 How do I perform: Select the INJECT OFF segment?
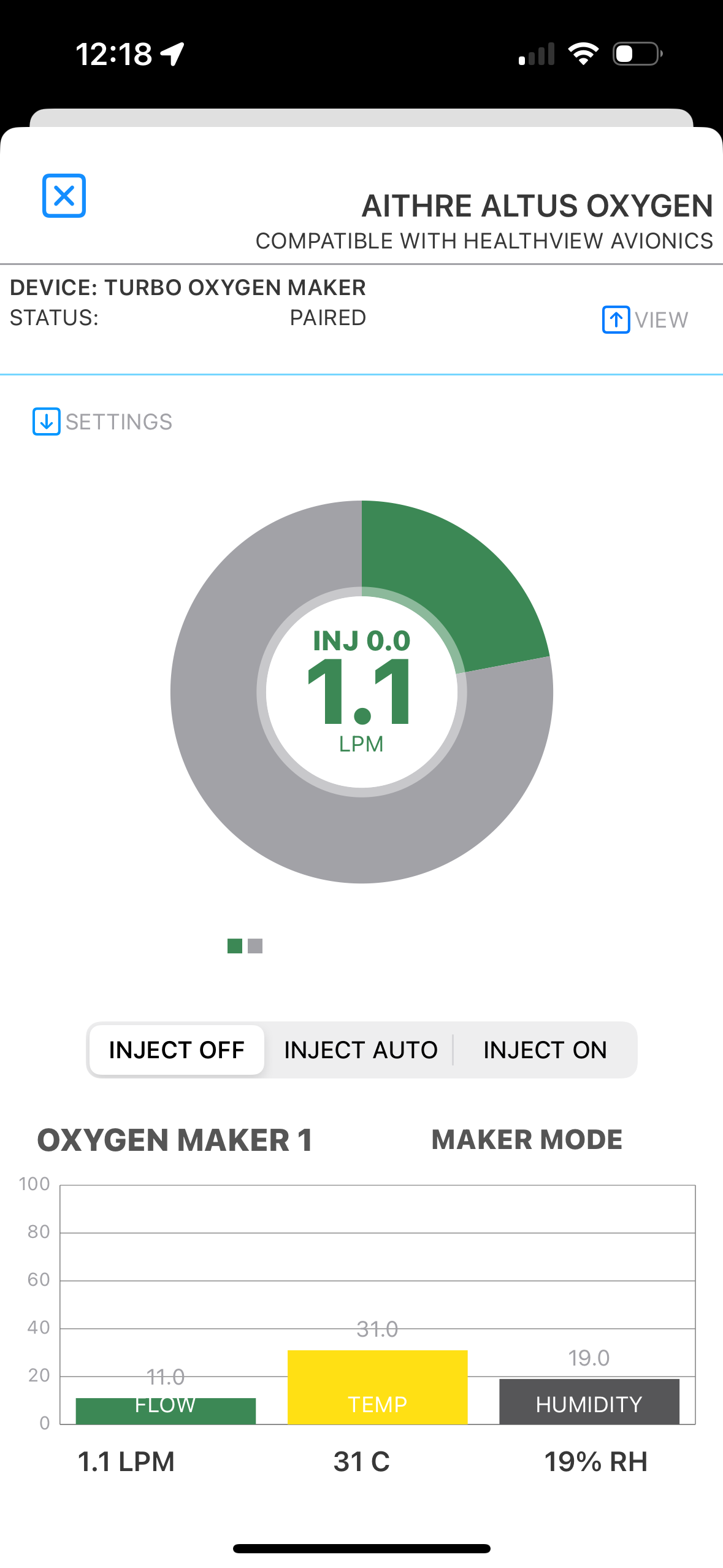click(177, 1050)
